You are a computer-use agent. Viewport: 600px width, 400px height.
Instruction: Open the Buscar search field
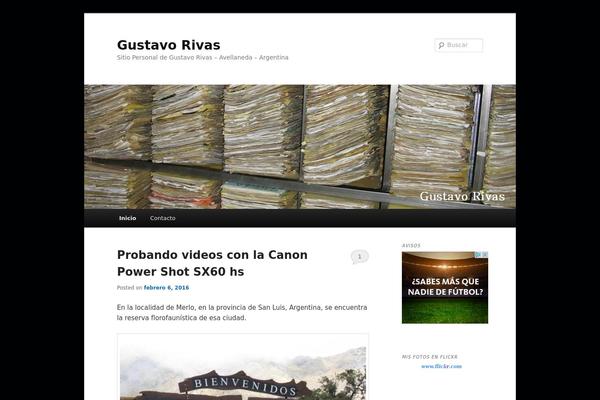(x=463, y=45)
